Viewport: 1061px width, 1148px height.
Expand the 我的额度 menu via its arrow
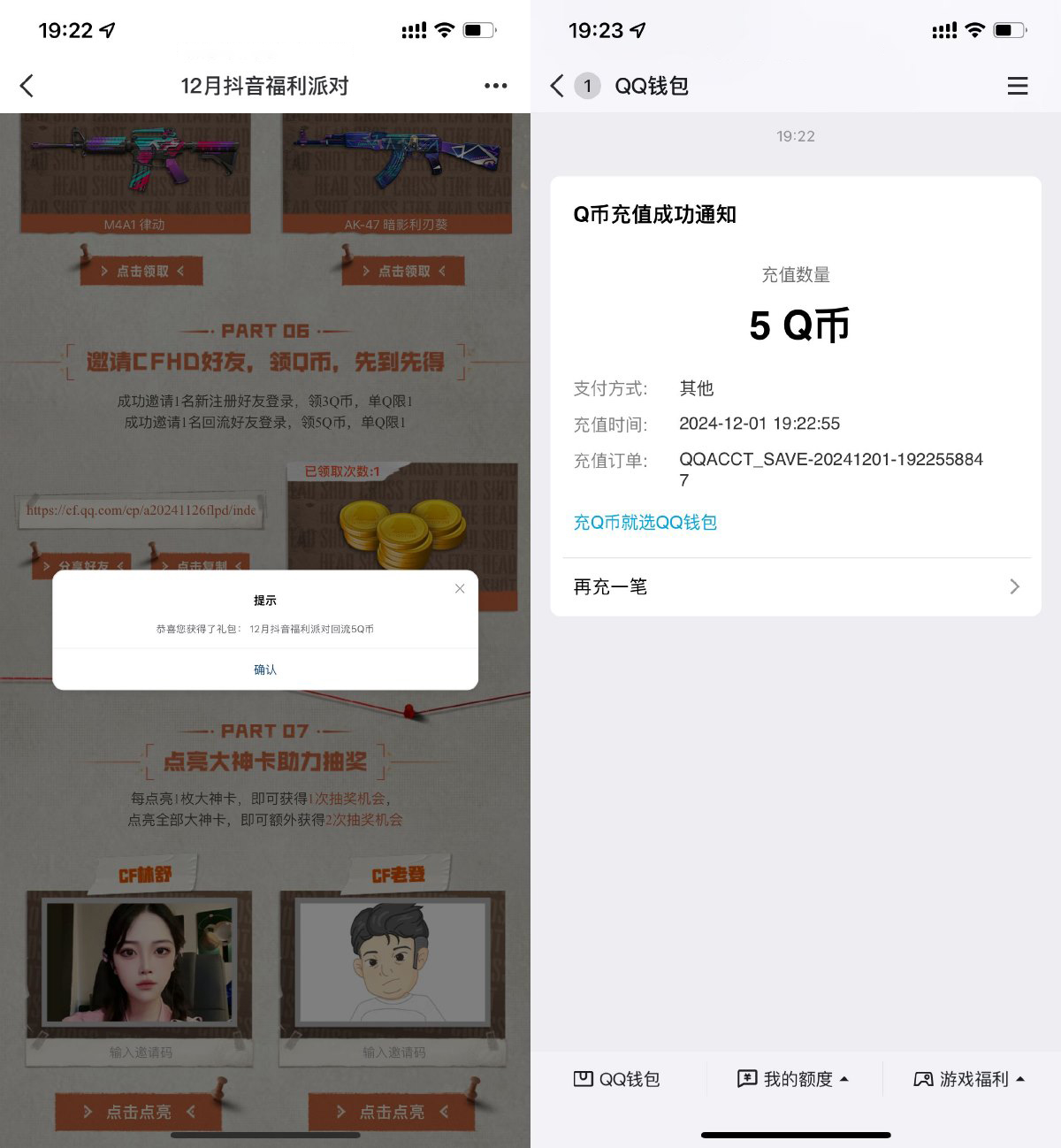tap(846, 1079)
